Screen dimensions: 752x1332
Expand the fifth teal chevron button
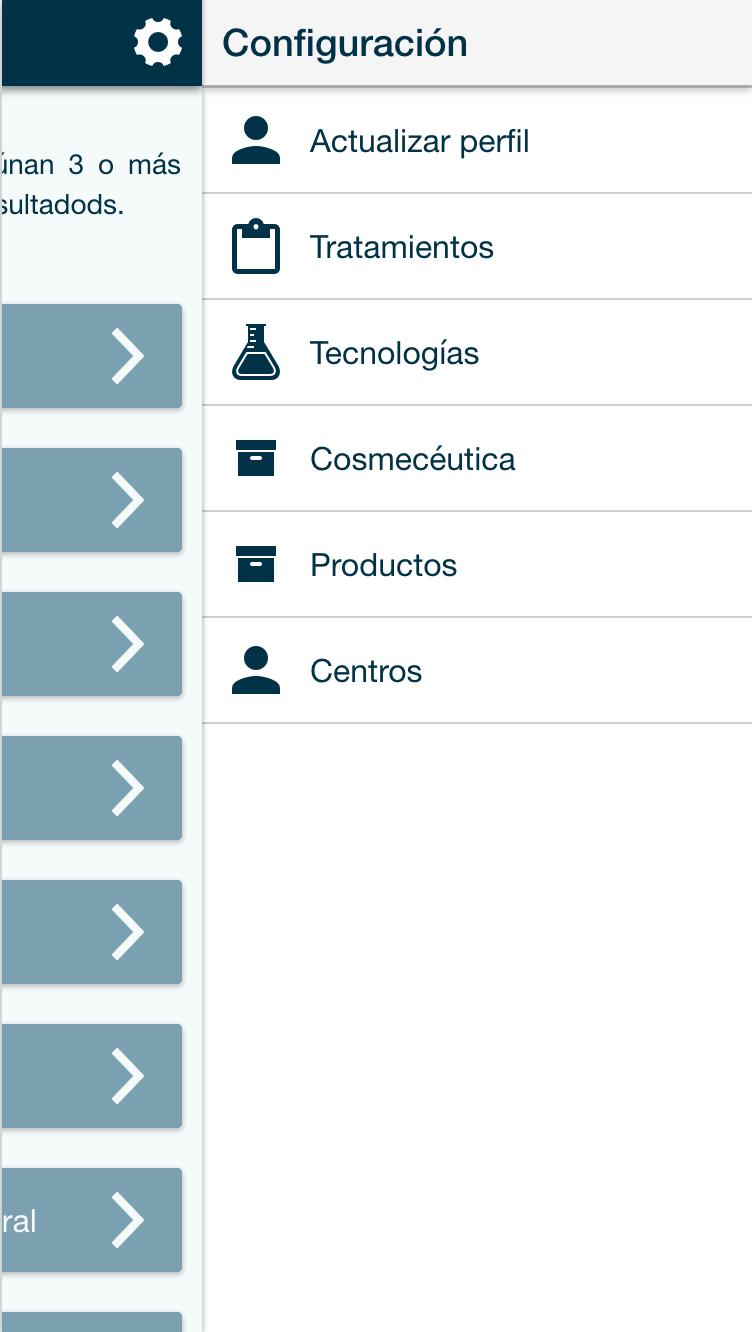click(x=128, y=932)
